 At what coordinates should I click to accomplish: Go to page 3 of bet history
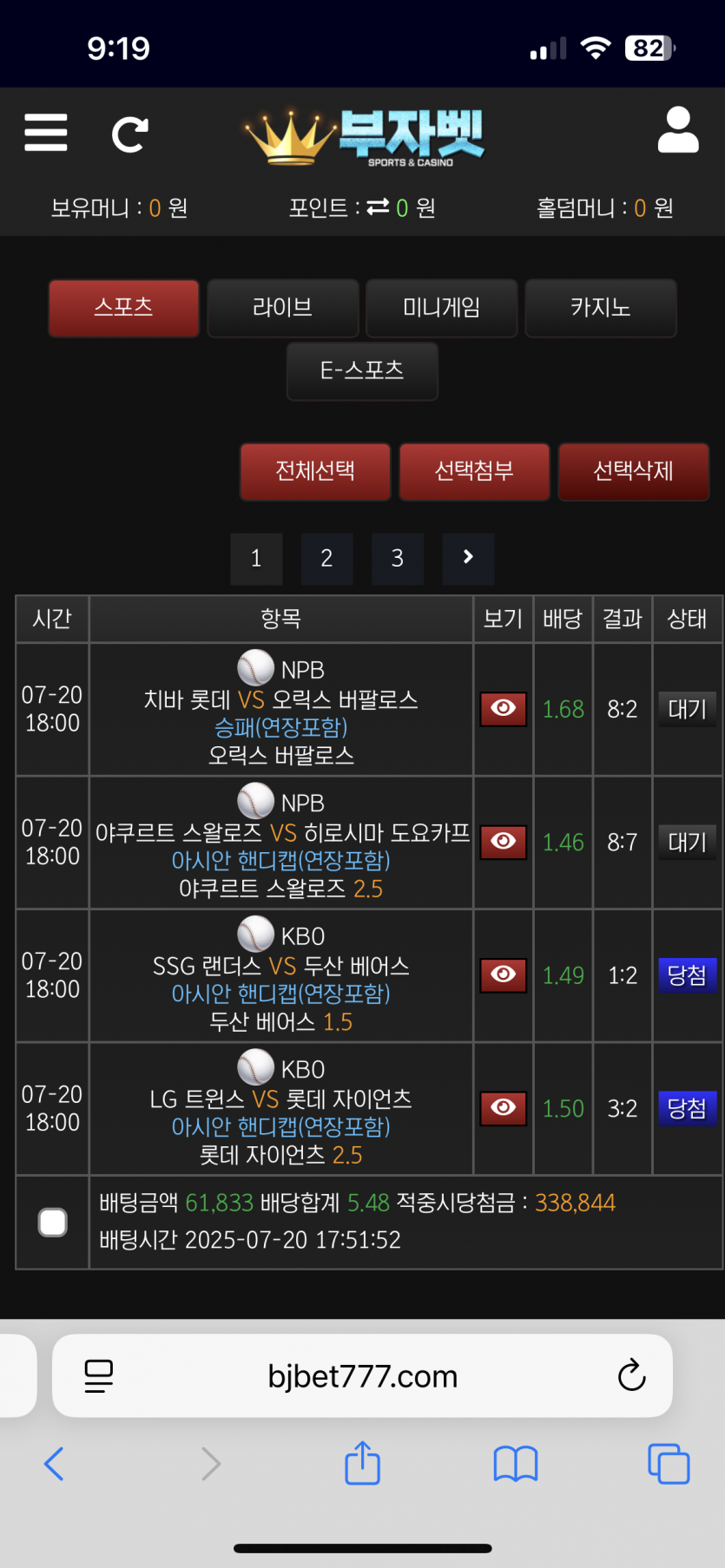pyautogui.click(x=397, y=558)
